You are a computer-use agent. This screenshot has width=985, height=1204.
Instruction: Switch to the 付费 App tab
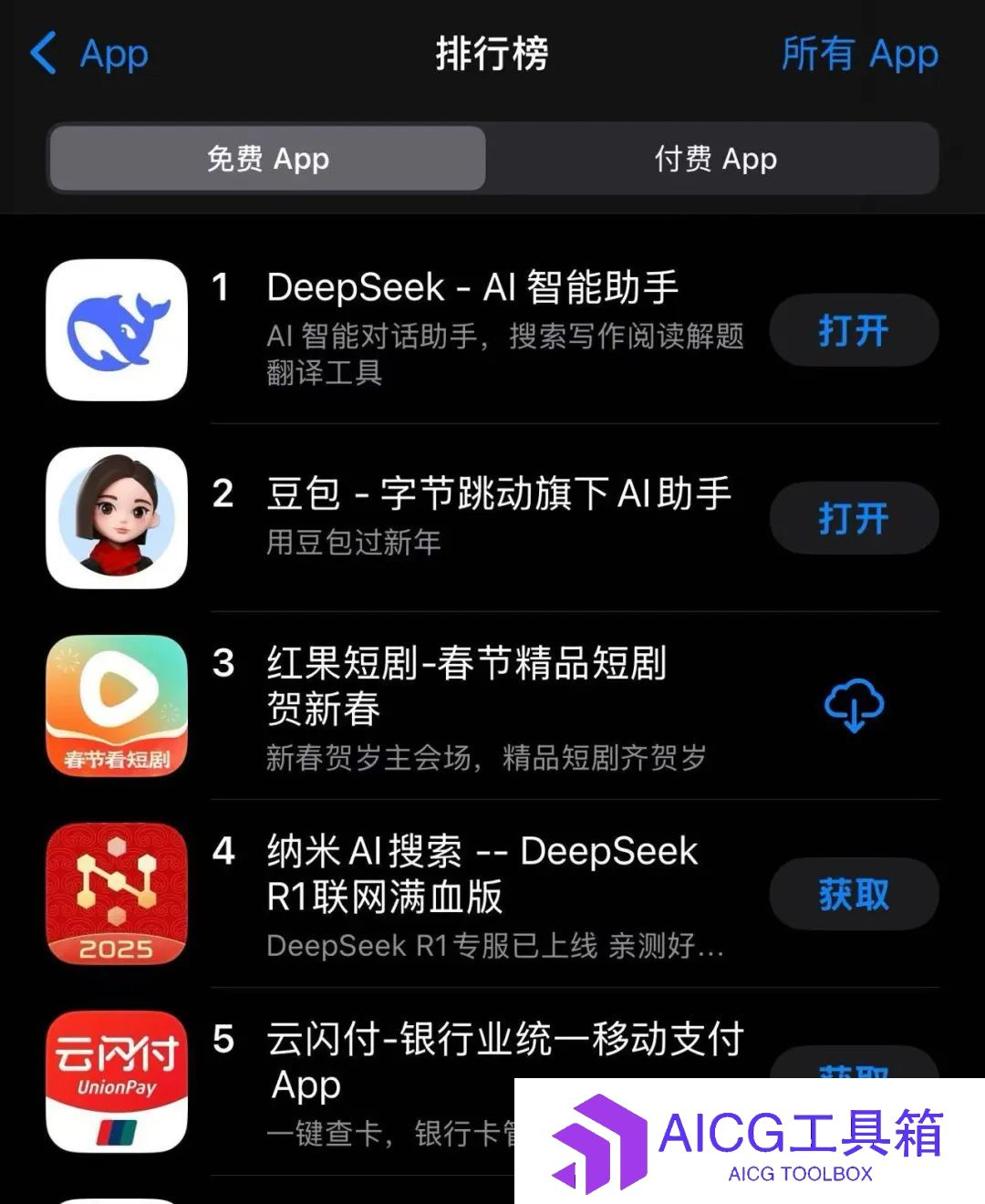(715, 159)
